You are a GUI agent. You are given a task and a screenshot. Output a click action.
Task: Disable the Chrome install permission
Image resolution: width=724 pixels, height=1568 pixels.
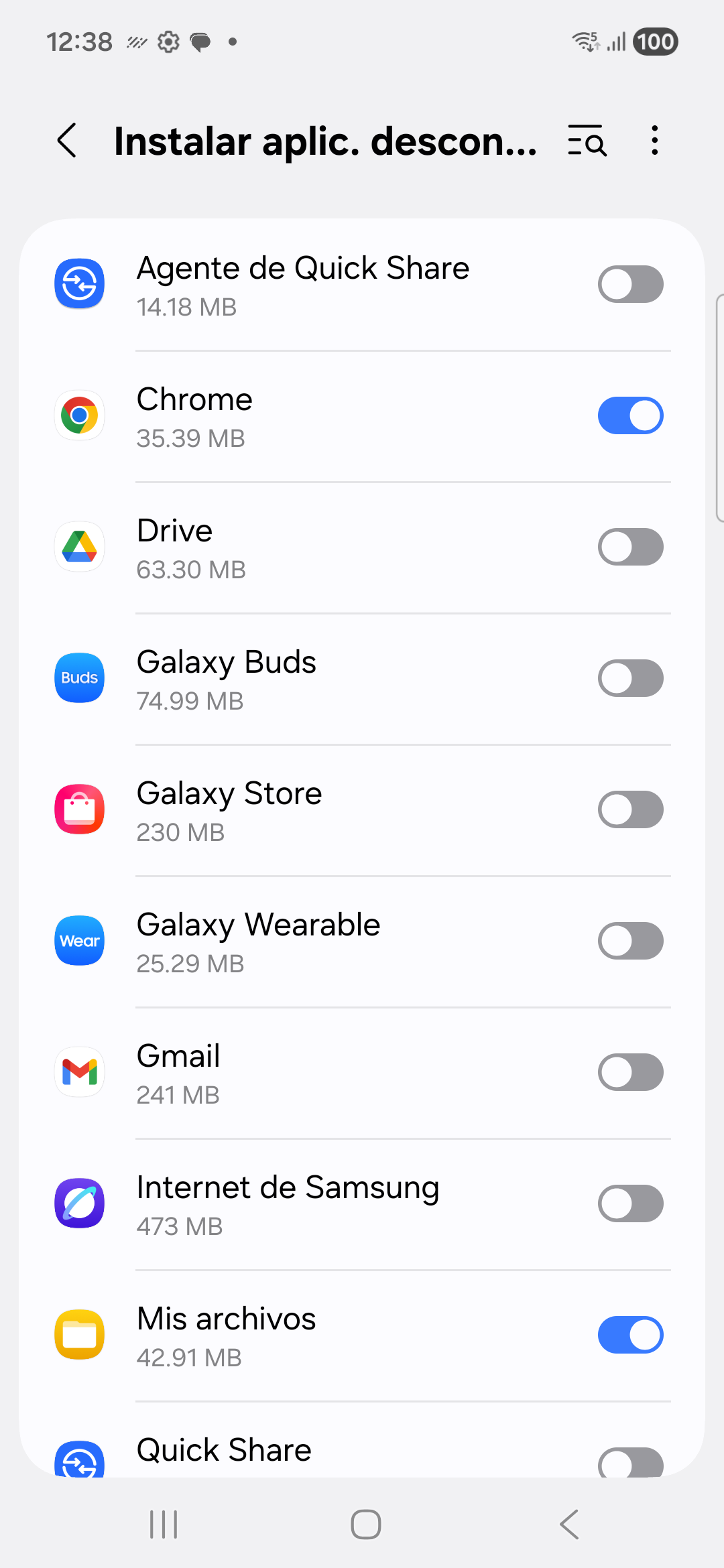pyautogui.click(x=630, y=415)
